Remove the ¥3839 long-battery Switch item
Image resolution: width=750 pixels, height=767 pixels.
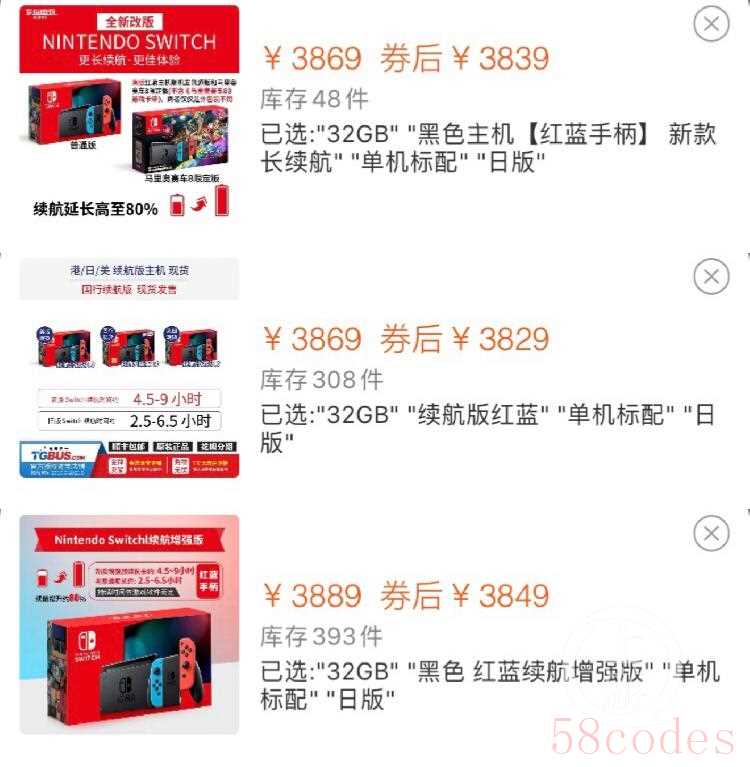pos(711,23)
